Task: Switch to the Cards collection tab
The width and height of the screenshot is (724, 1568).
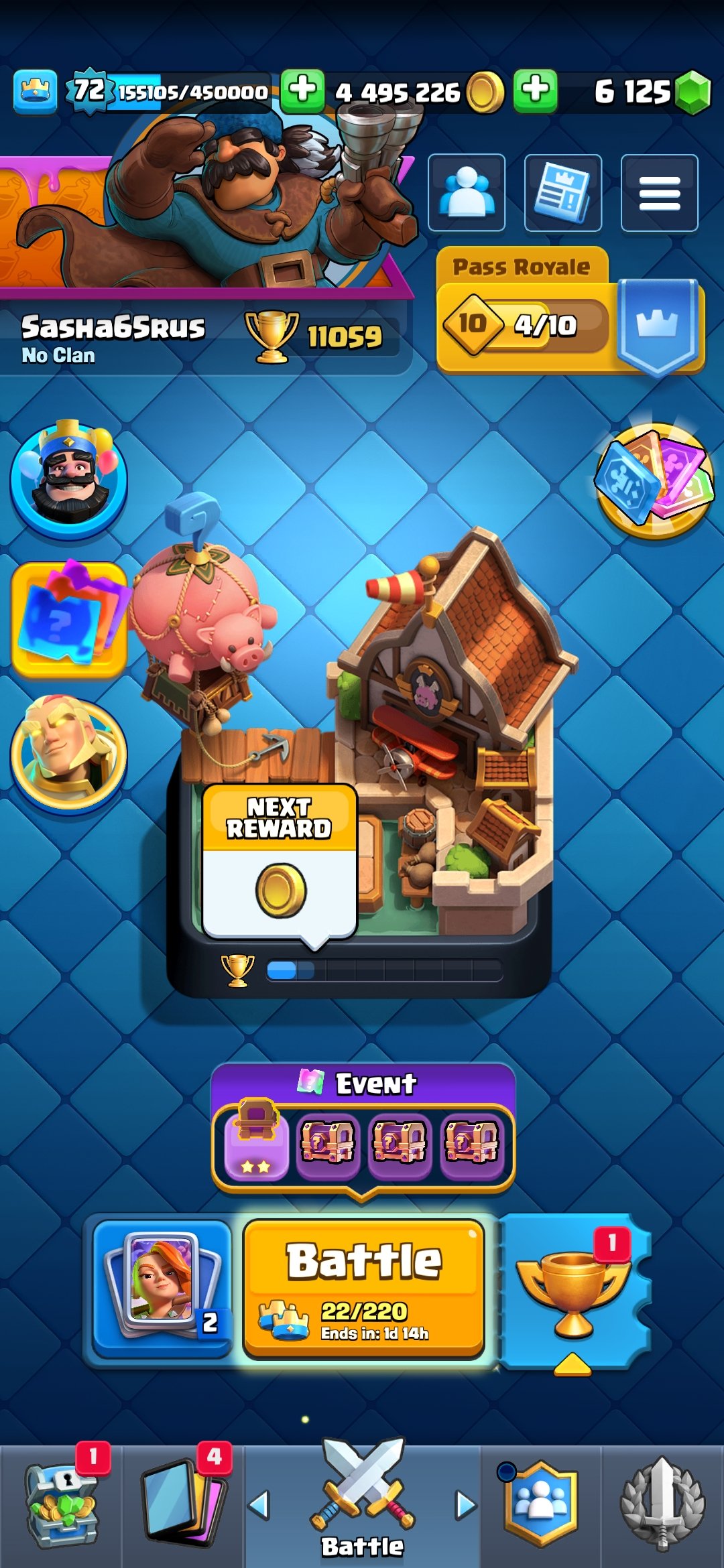Action: [181, 1504]
